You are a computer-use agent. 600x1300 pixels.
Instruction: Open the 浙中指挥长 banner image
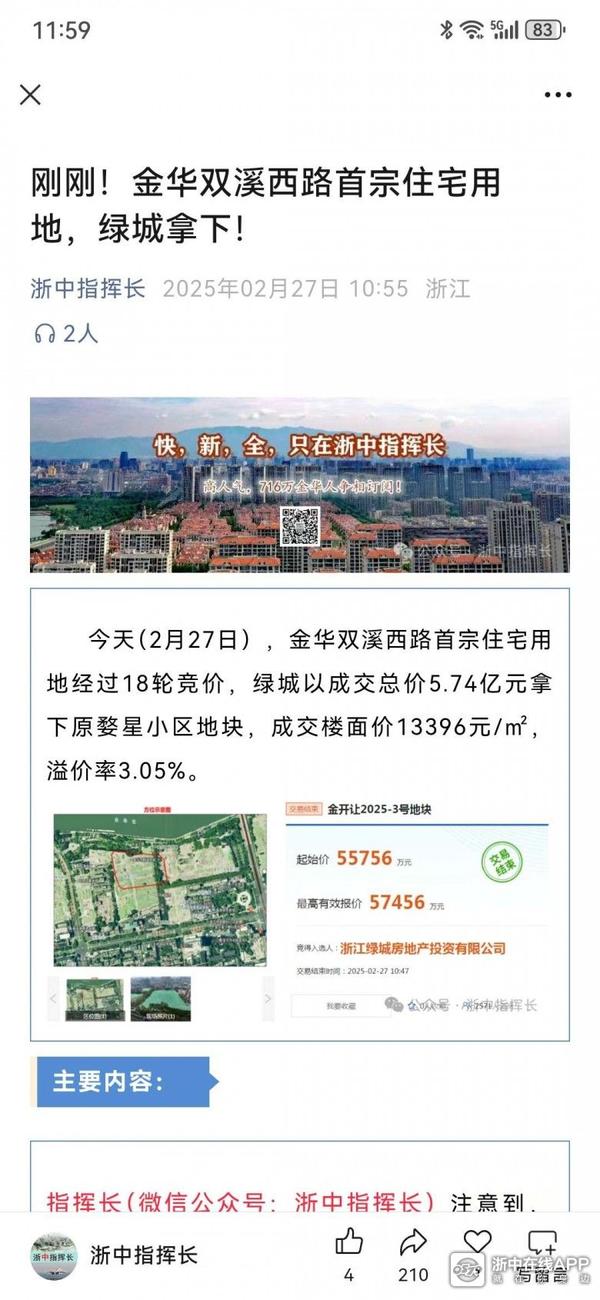point(300,485)
